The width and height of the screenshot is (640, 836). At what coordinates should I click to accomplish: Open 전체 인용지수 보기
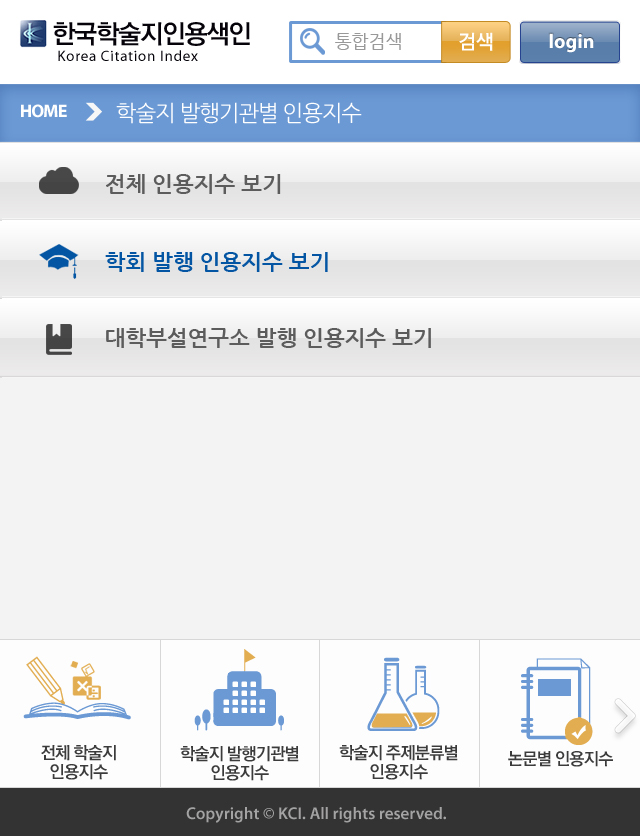pyautogui.click(x=193, y=183)
